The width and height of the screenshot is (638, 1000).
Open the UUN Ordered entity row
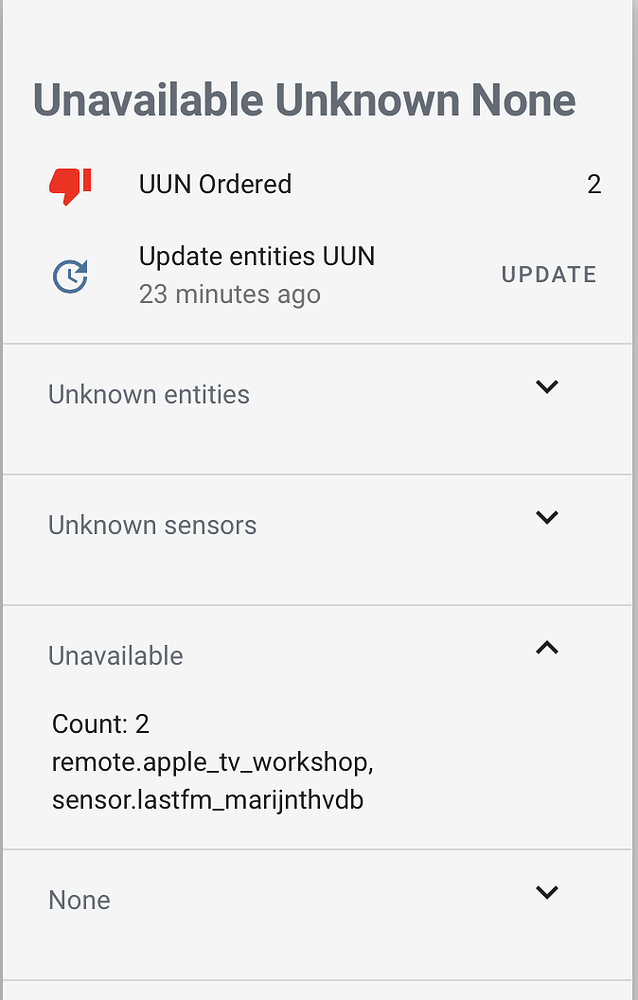[215, 185]
